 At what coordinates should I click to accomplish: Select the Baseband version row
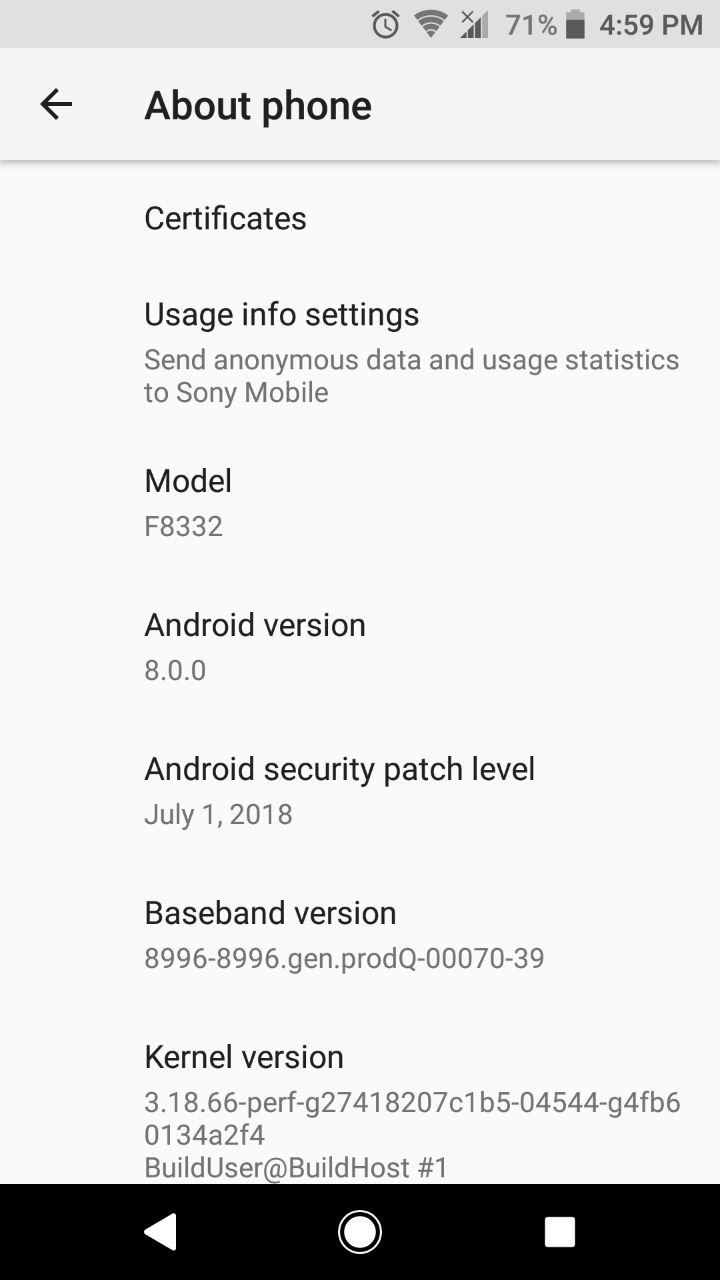click(360, 934)
